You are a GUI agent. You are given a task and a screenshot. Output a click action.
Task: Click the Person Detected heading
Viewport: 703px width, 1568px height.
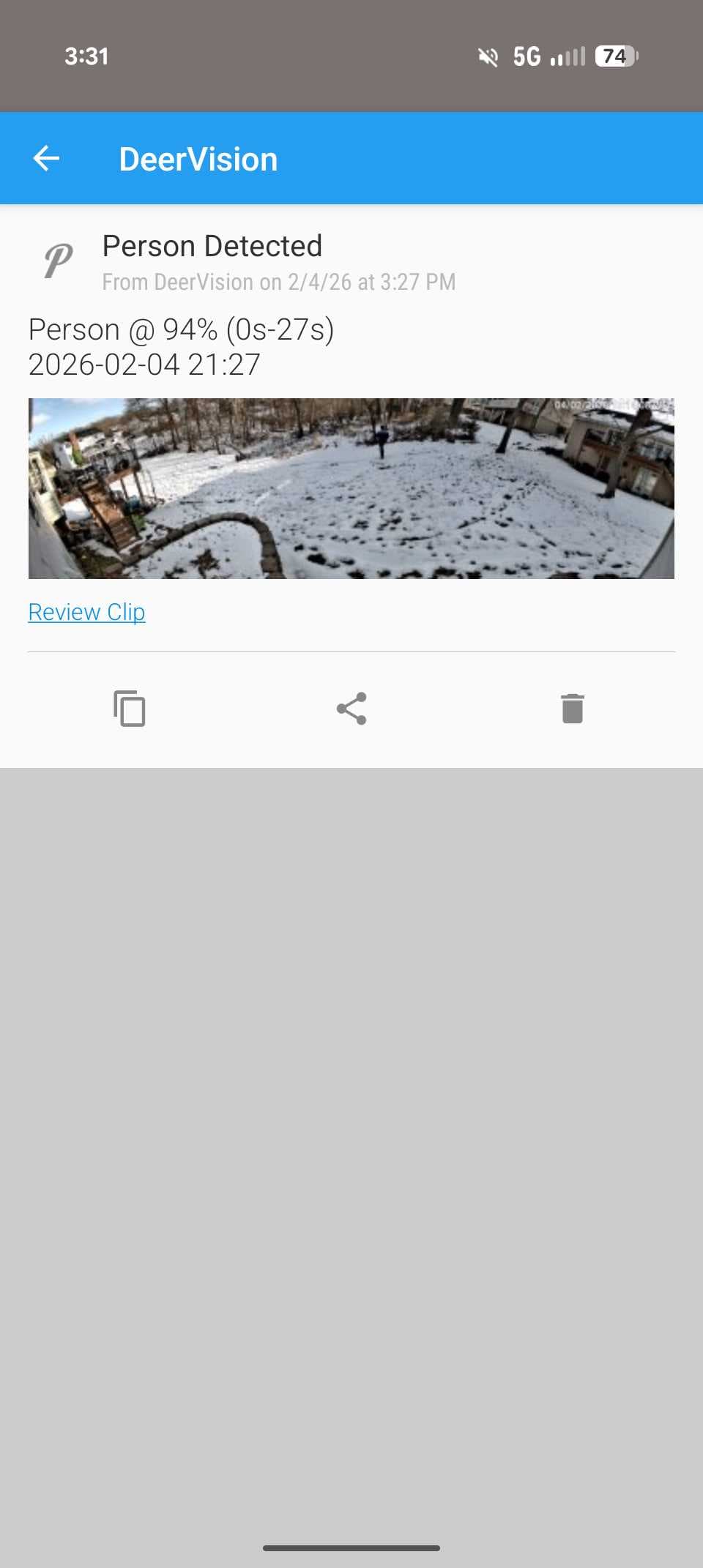[x=212, y=246]
